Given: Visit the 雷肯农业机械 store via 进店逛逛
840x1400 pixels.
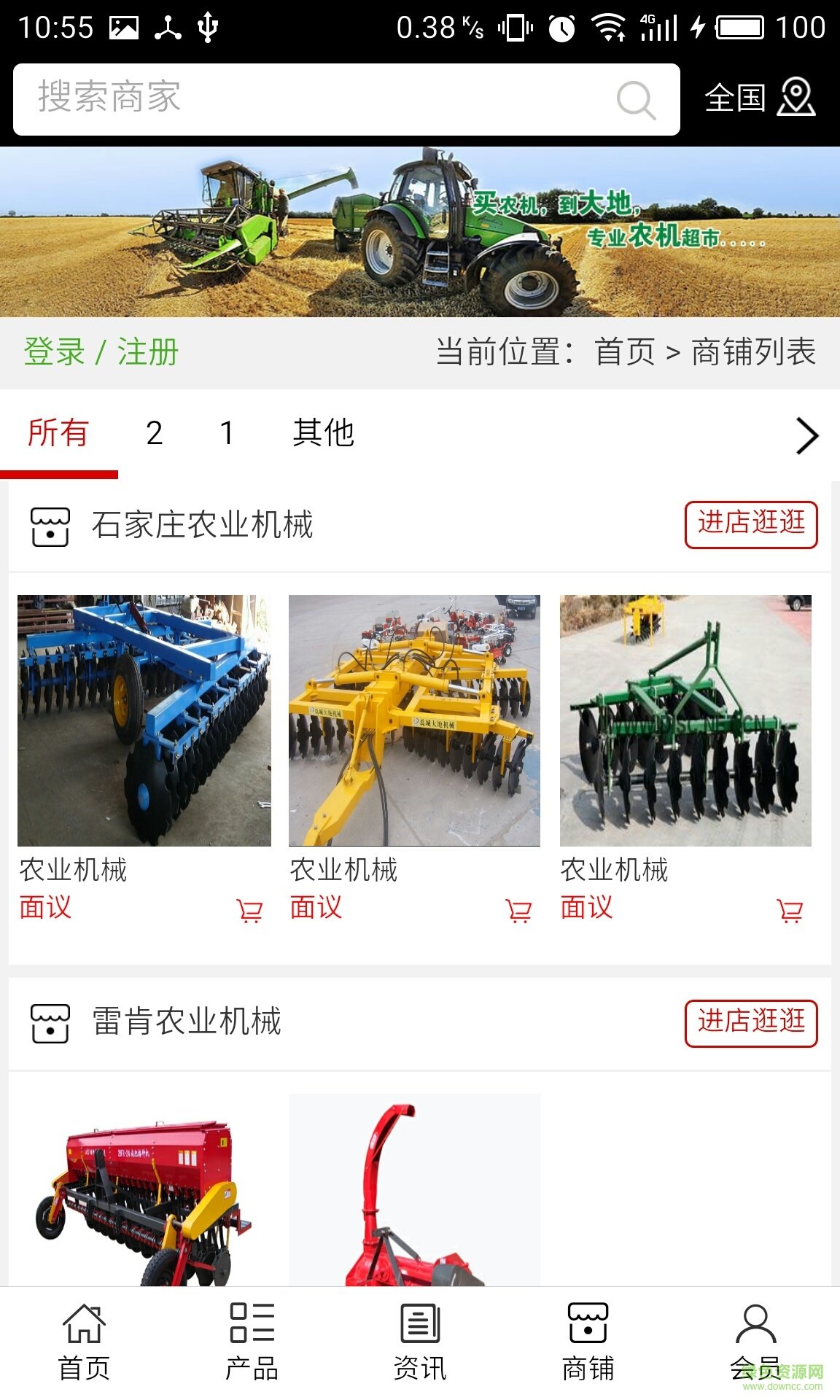Looking at the screenshot, I should (x=750, y=1023).
